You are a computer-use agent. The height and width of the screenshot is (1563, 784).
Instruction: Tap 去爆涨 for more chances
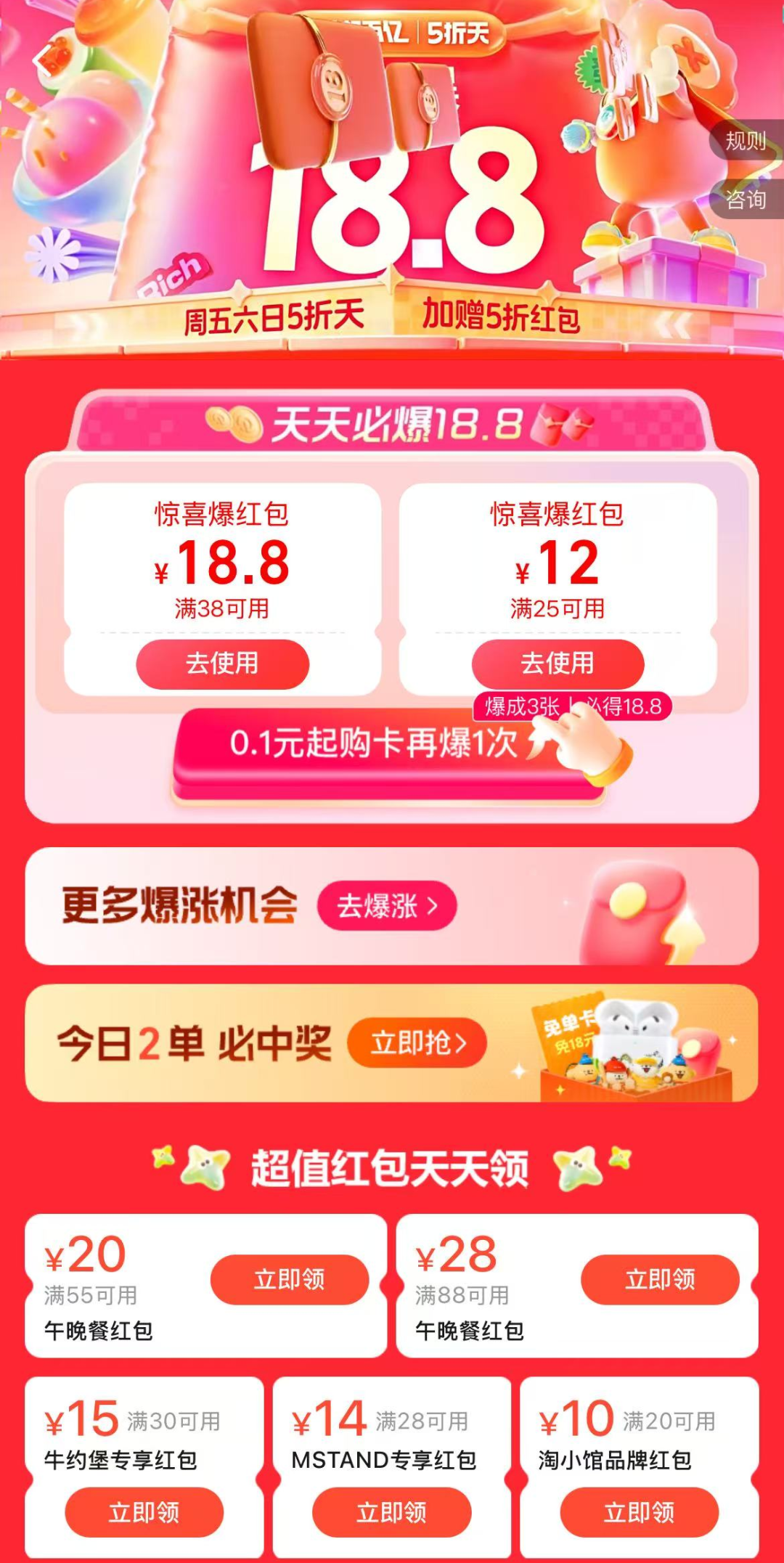pyautogui.click(x=386, y=906)
